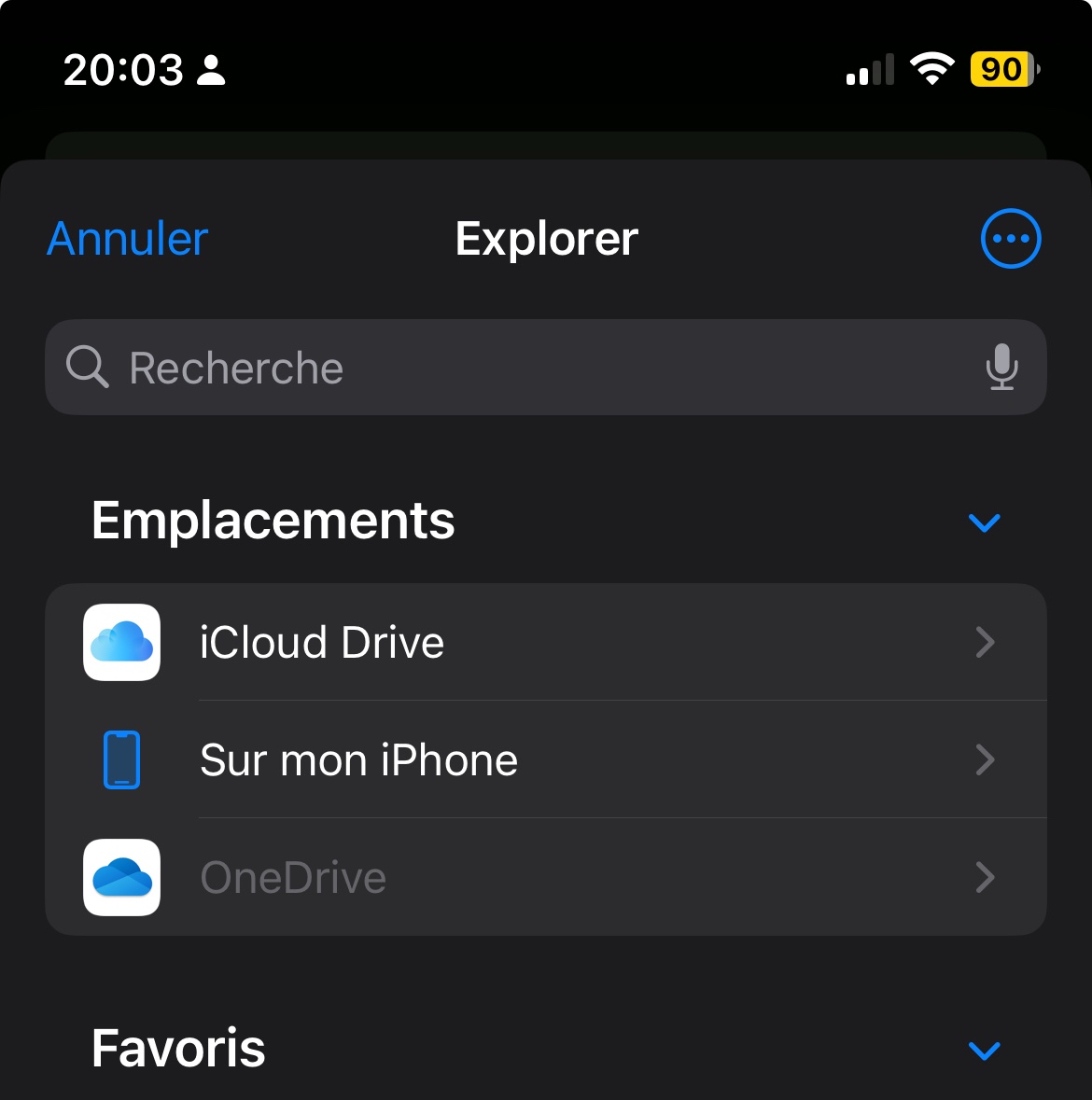Collapse the Favoris section
Screen dimensions: 1092x1100
984,1051
